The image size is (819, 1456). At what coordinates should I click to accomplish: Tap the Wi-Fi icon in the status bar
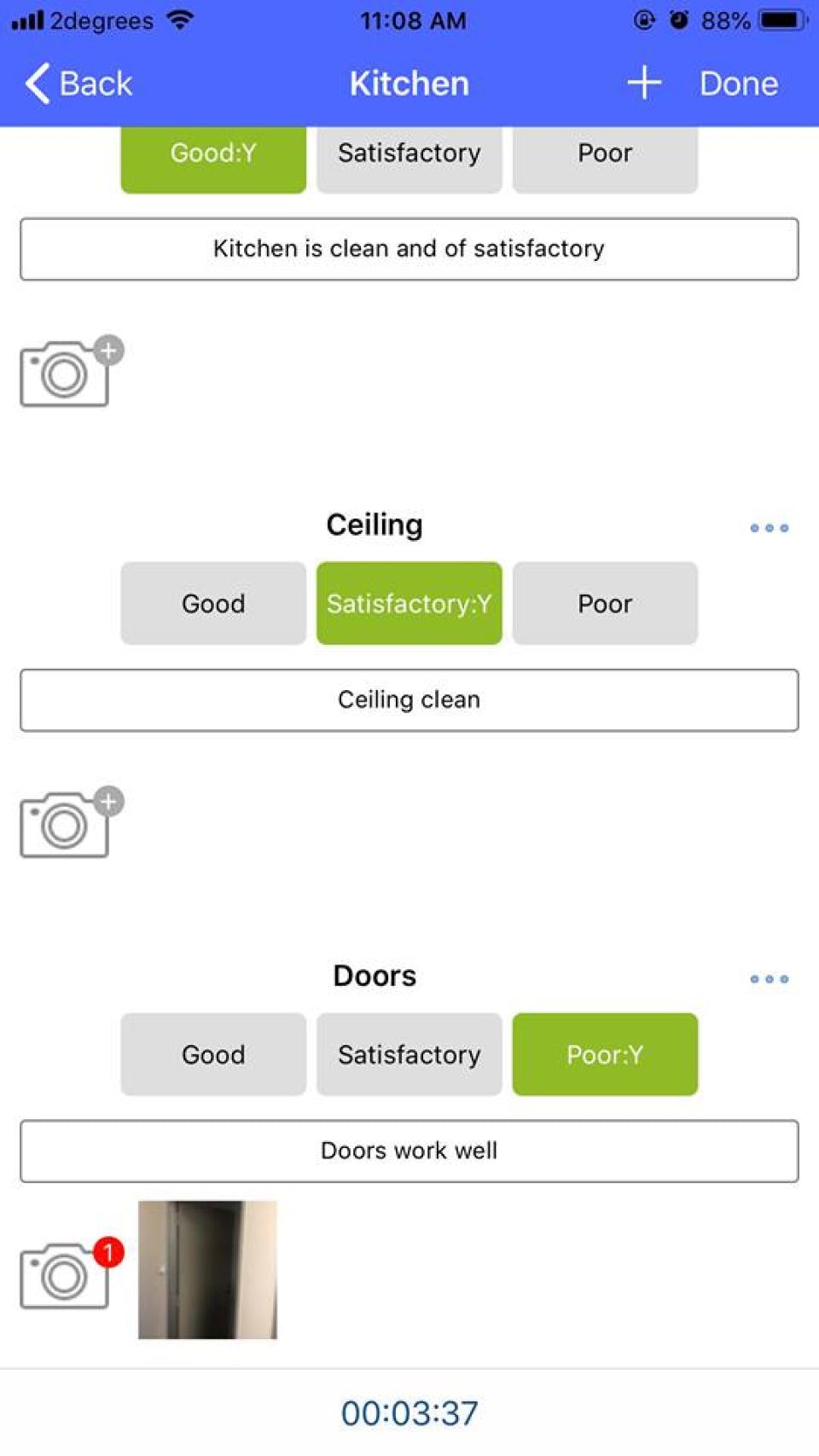click(x=180, y=19)
